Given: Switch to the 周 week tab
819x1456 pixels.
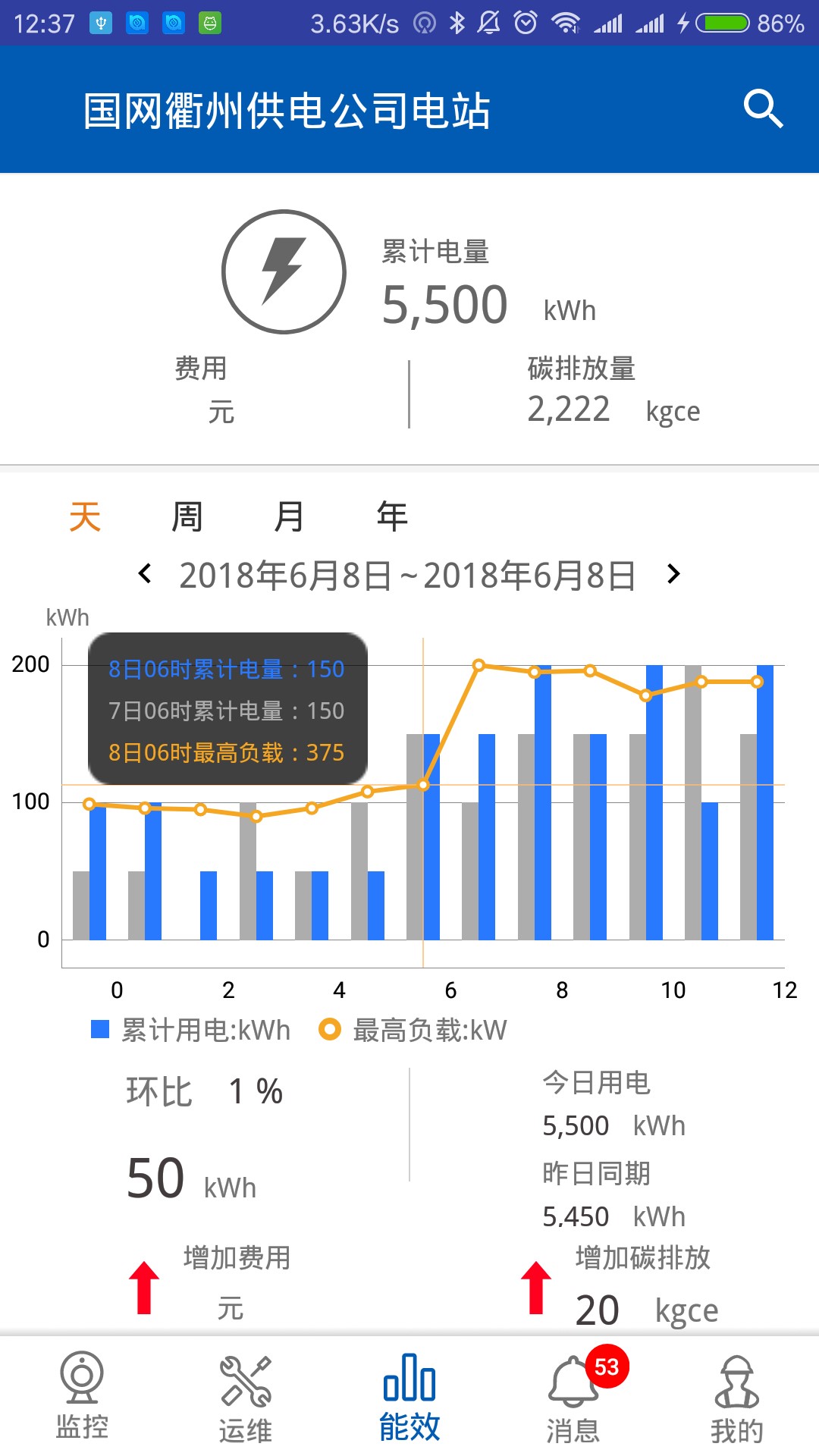Looking at the screenshot, I should click(187, 517).
